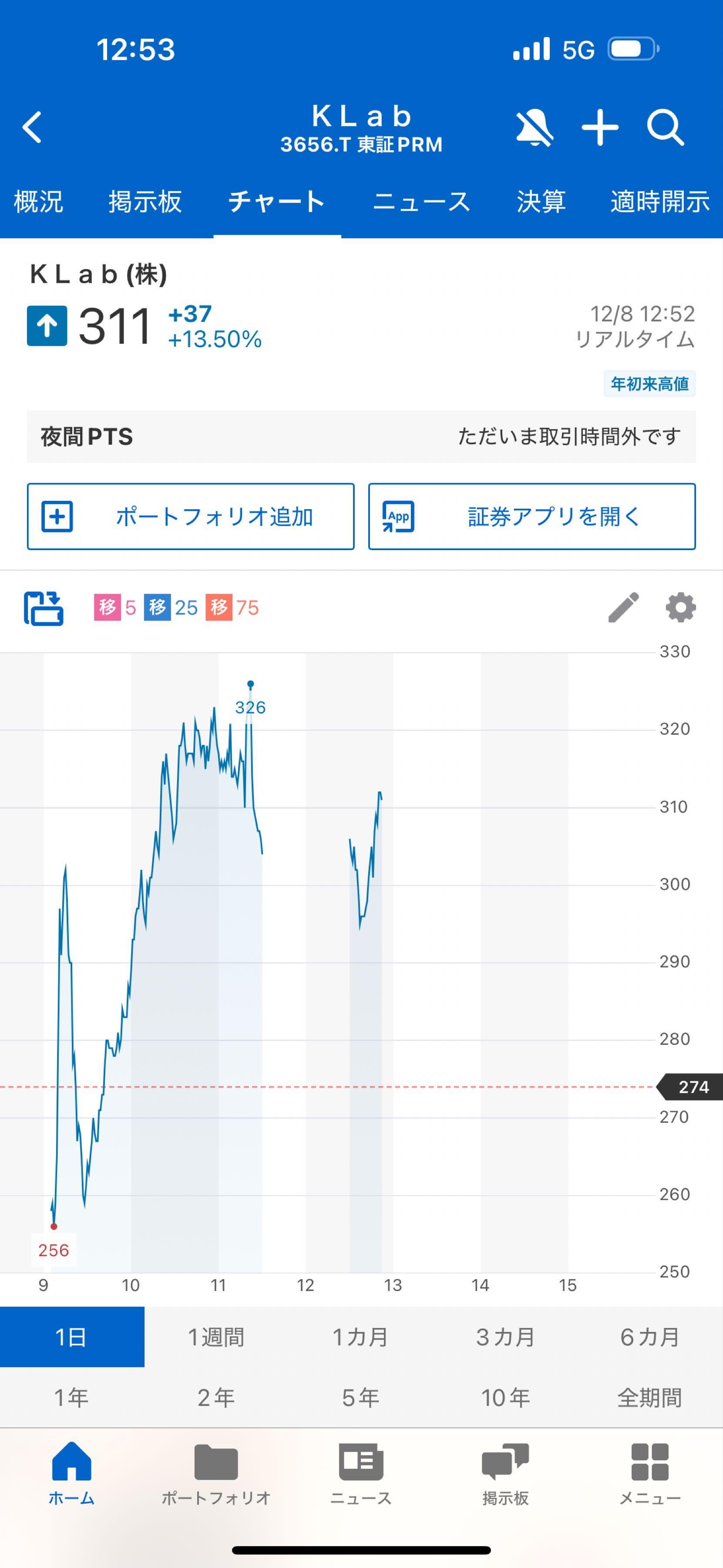Select the 適時開示 tab
The width and height of the screenshot is (723, 1568).
pos(660,202)
